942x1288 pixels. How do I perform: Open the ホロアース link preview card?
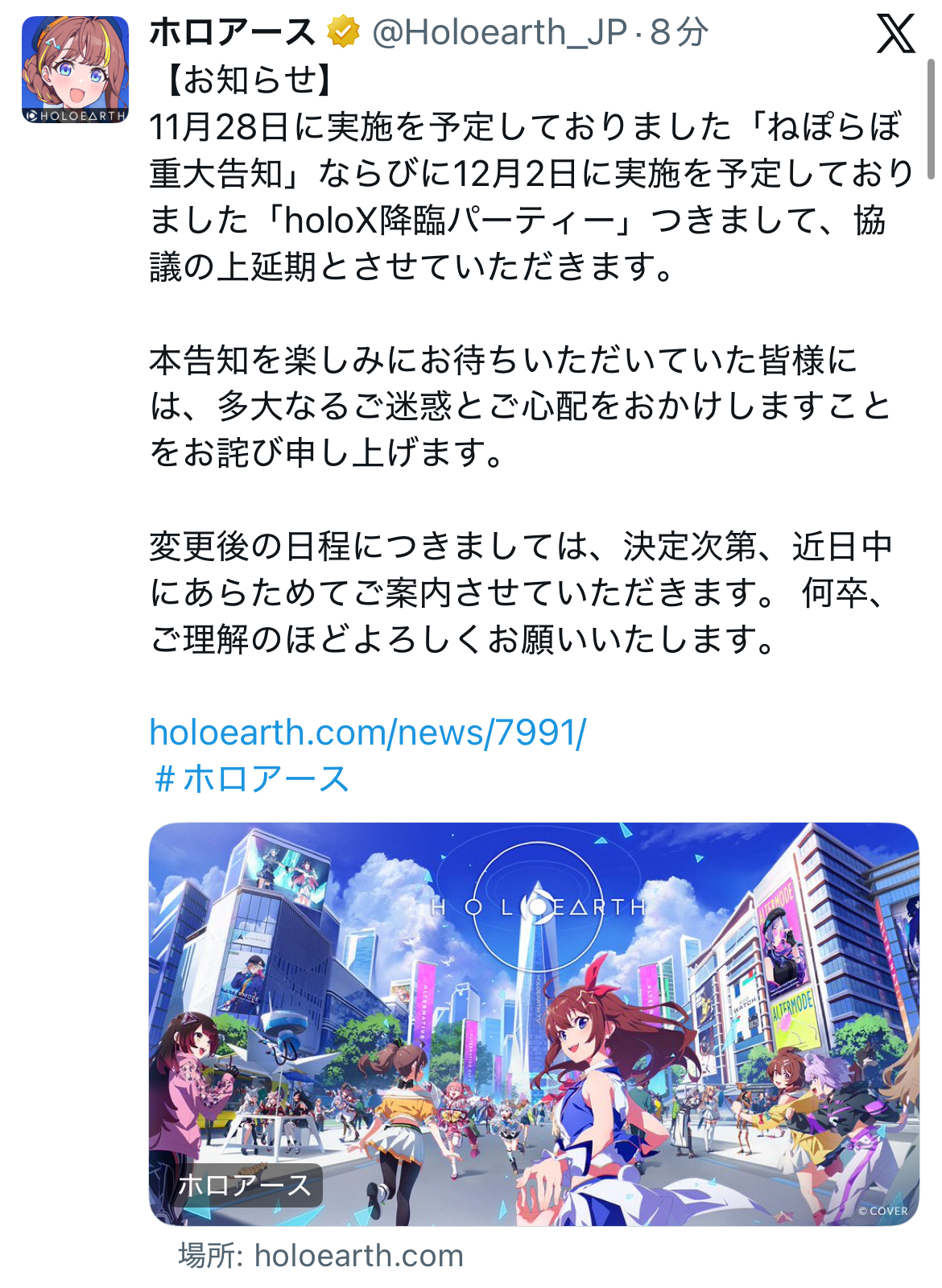tap(534, 1024)
